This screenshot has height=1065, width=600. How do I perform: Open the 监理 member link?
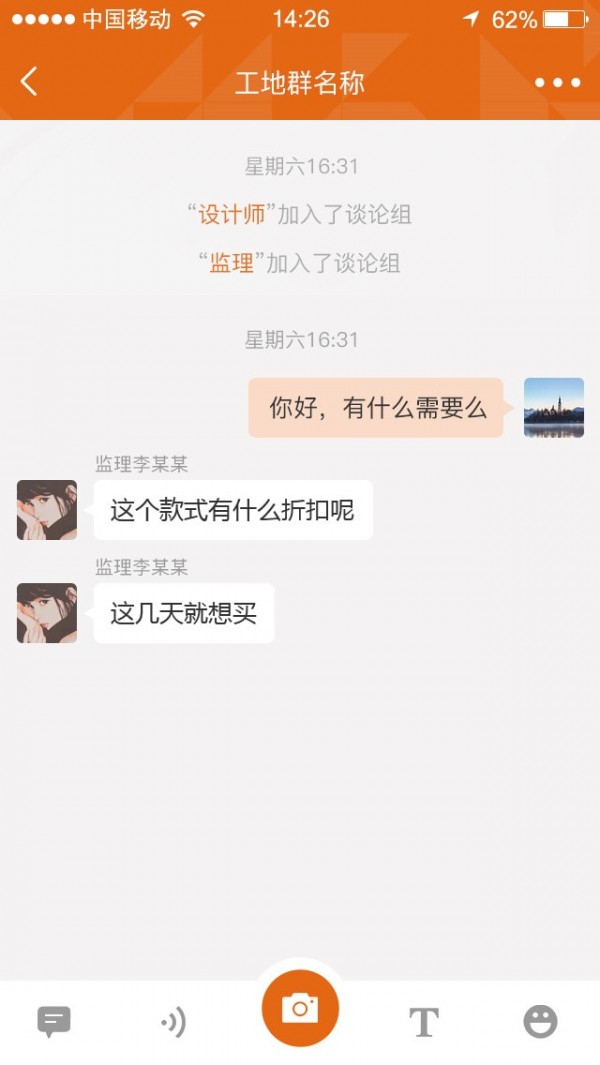232,264
